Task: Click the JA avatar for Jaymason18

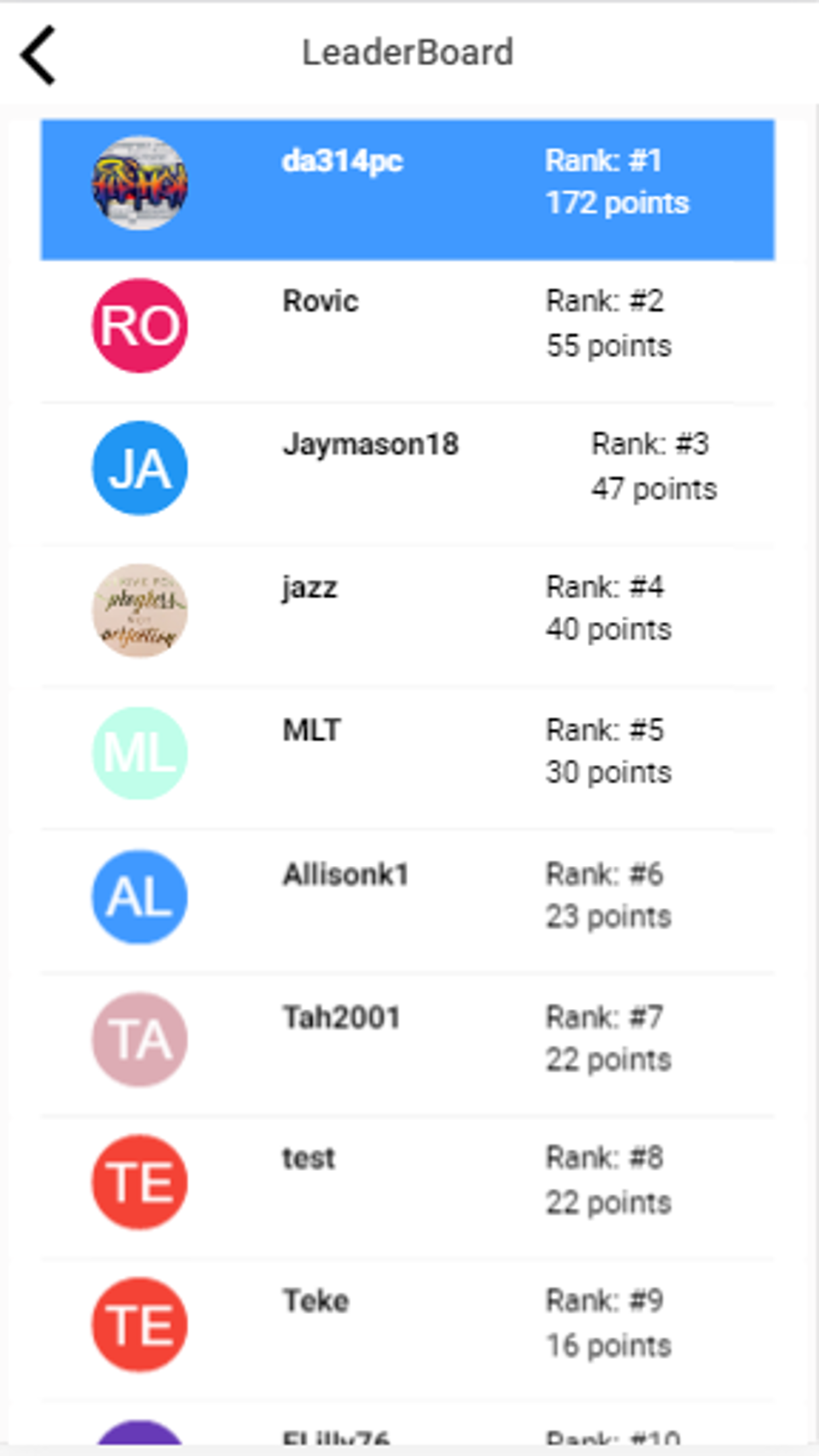Action: click(x=139, y=468)
